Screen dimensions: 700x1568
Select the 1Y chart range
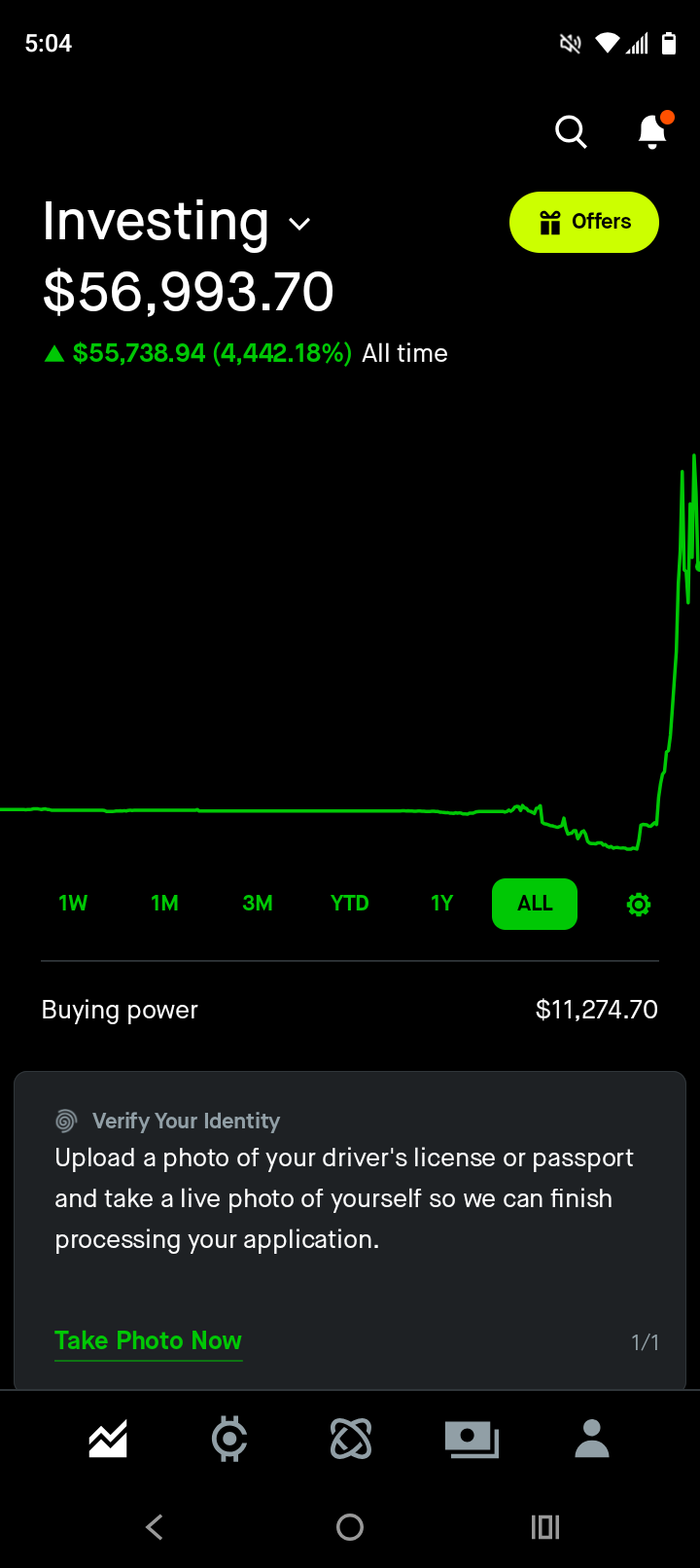(x=442, y=904)
